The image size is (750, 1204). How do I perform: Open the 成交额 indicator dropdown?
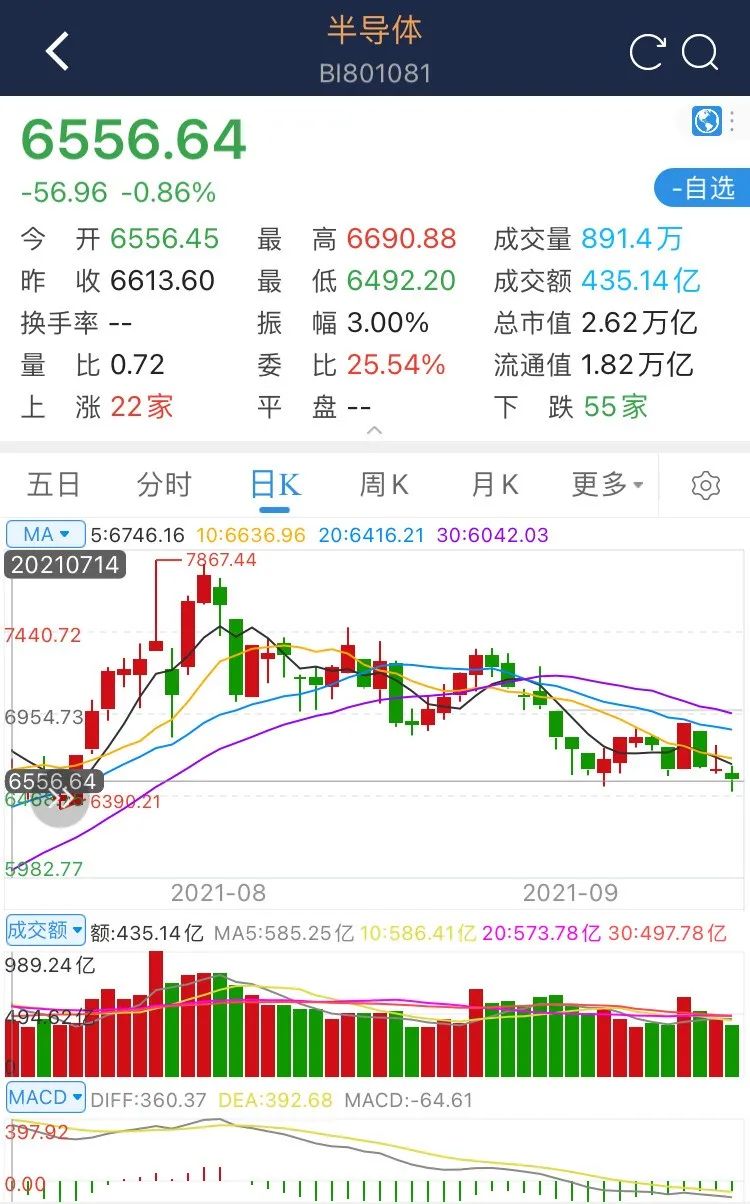click(x=46, y=930)
